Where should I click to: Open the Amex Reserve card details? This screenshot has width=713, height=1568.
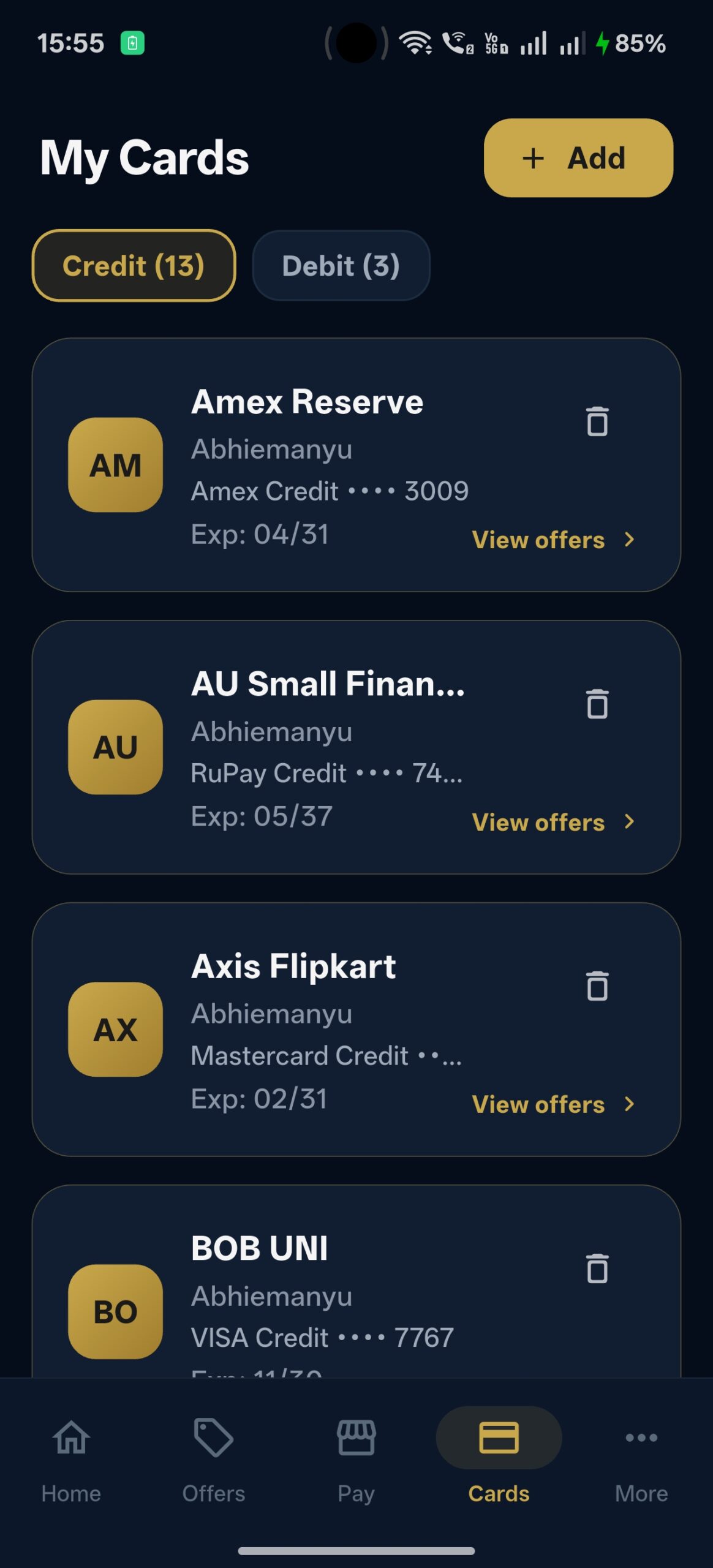click(356, 465)
